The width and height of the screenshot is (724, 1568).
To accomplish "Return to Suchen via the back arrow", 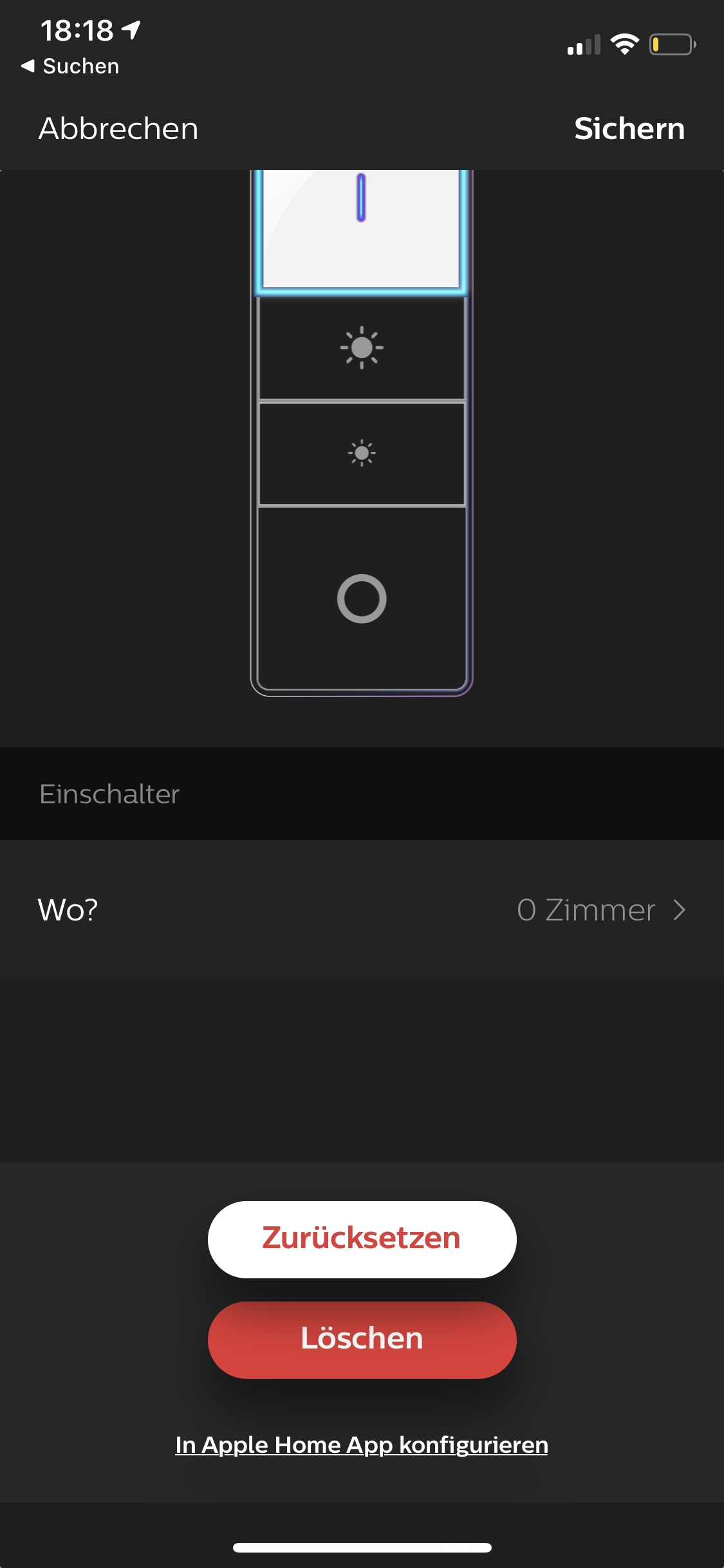I will 70,66.
